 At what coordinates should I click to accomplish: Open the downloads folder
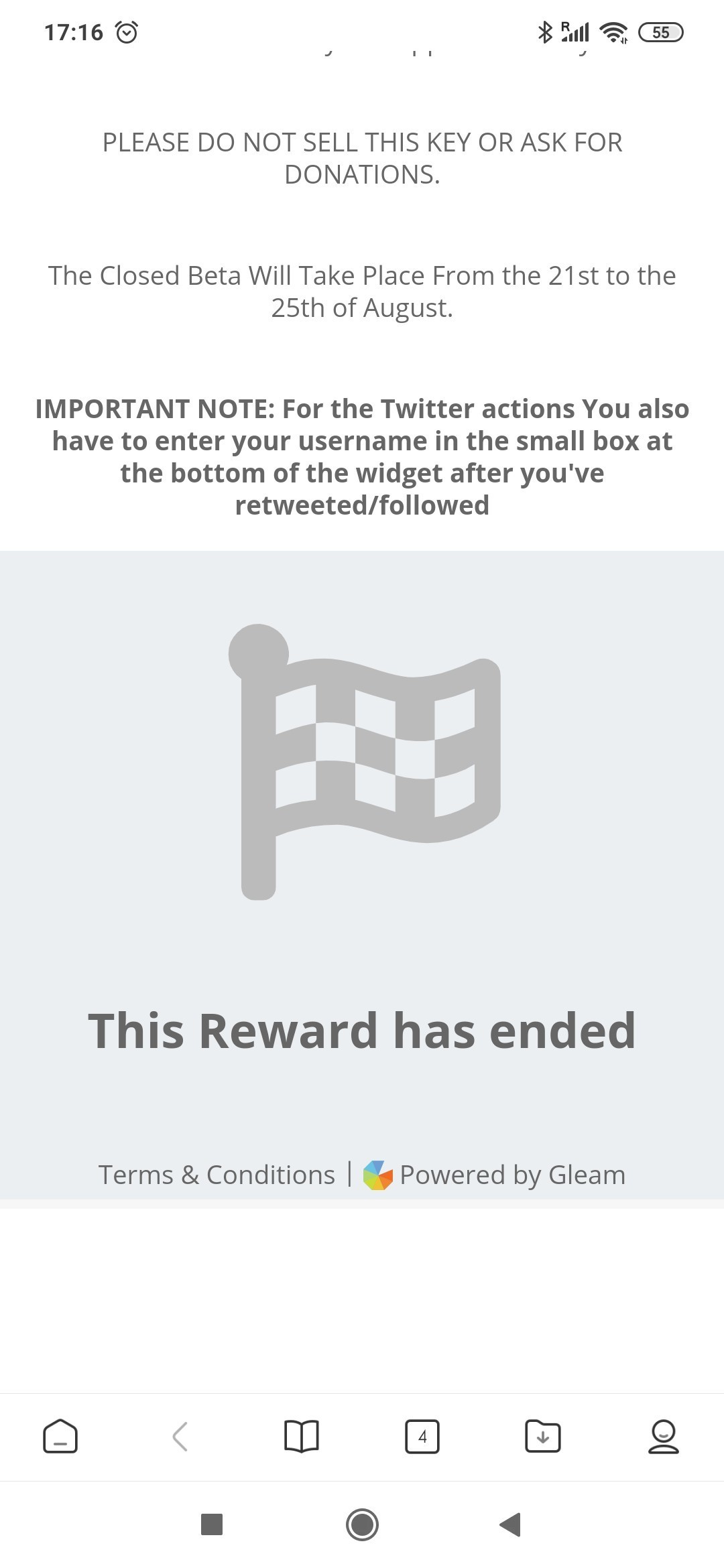coord(543,1436)
